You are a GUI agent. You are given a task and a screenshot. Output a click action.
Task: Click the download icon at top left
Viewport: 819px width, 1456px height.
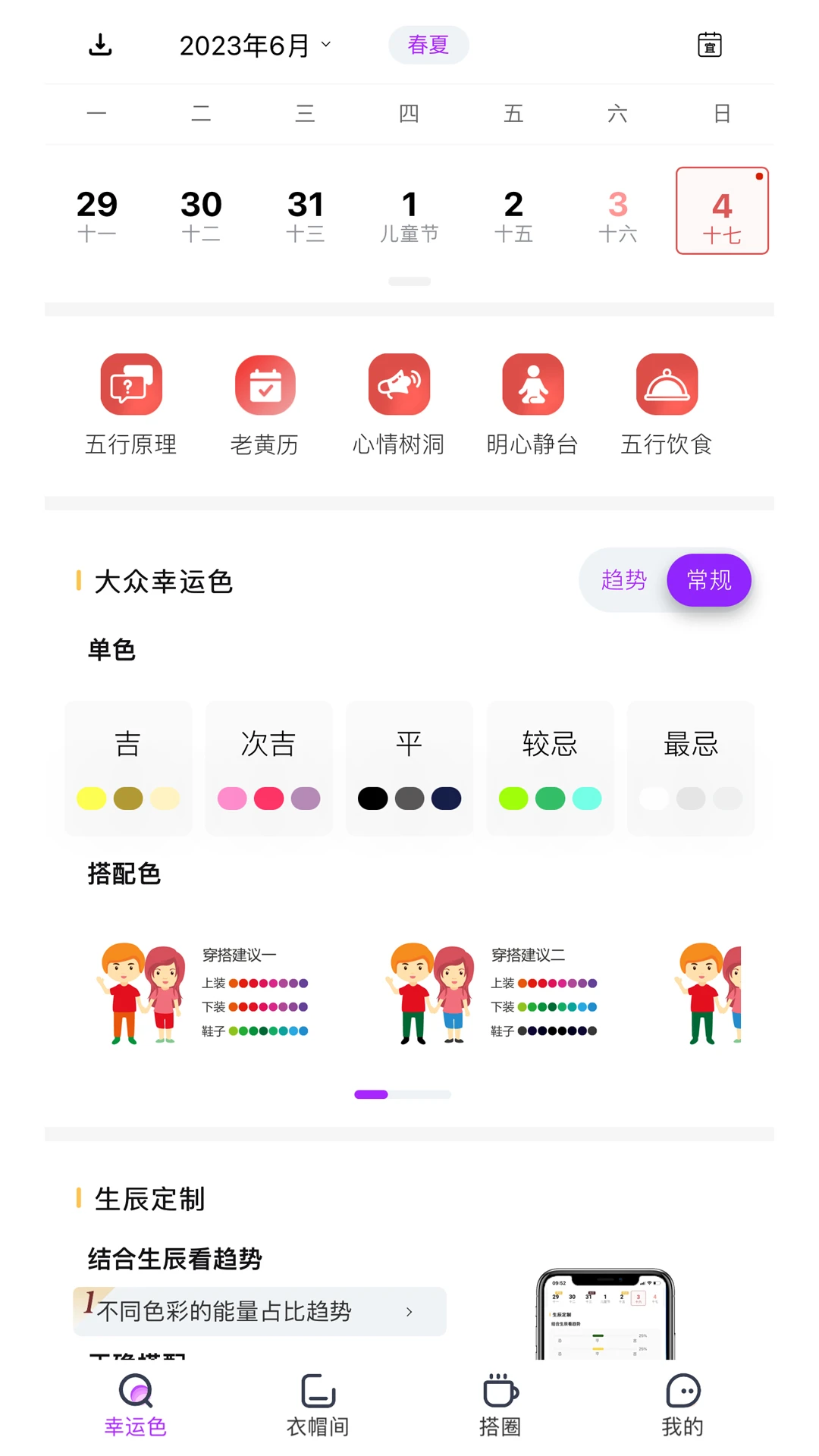coord(100,44)
